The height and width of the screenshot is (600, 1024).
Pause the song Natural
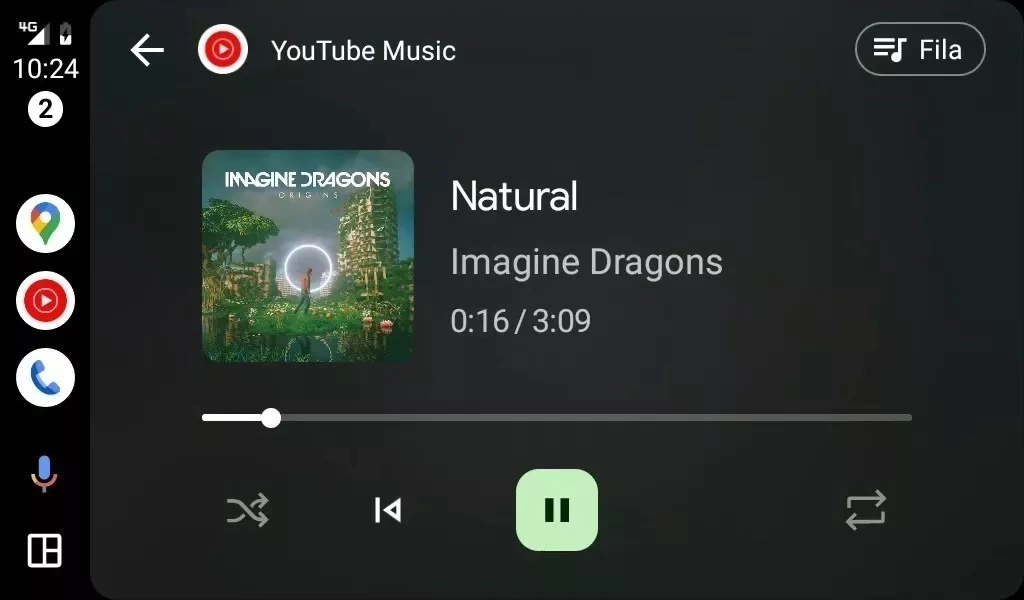(x=556, y=510)
